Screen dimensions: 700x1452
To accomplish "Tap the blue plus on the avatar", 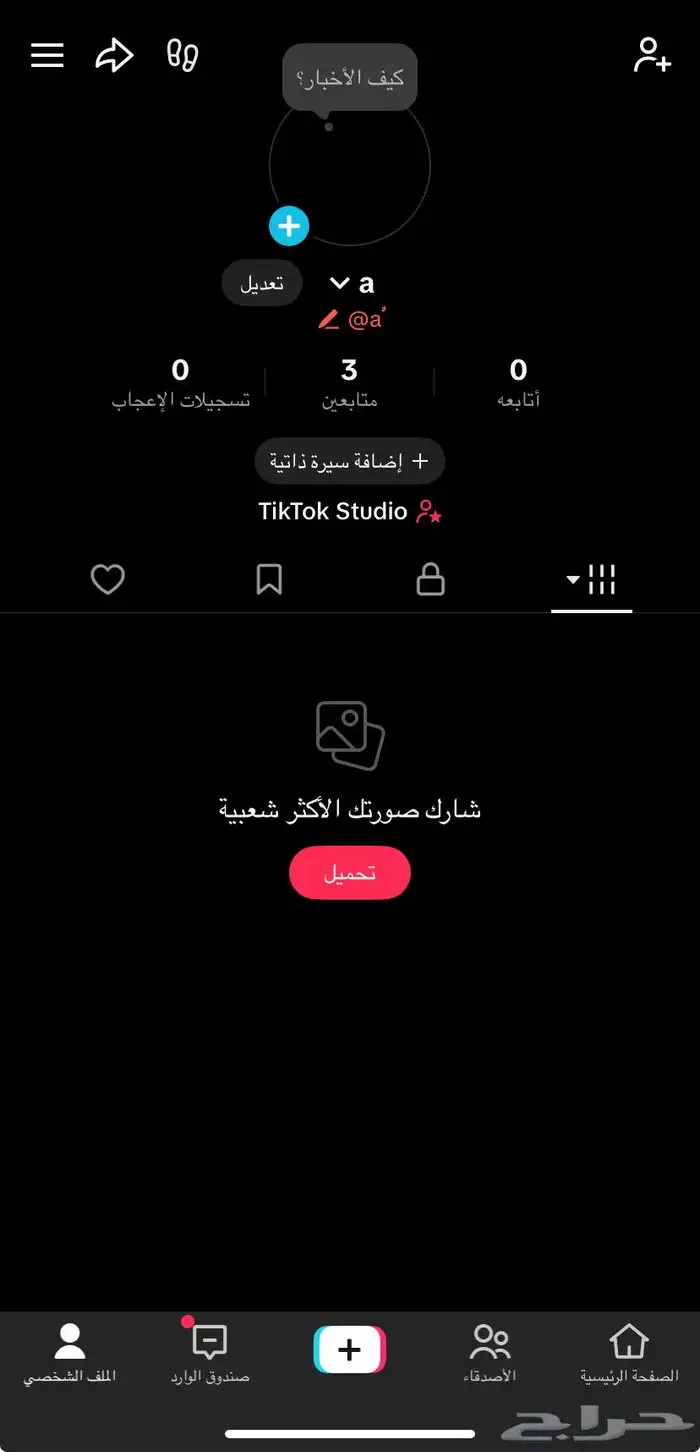I will [289, 226].
